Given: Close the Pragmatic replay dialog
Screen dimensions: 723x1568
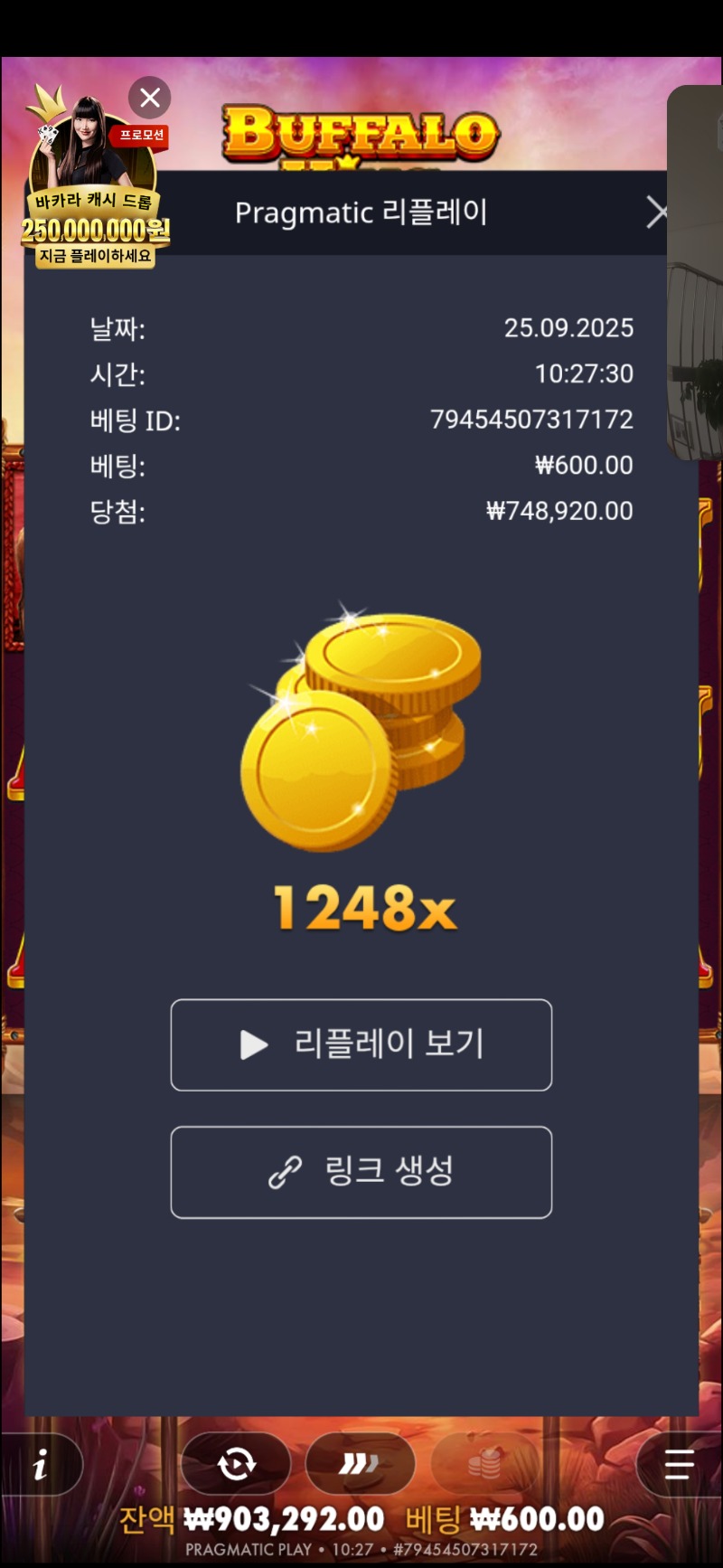Looking at the screenshot, I should (656, 213).
